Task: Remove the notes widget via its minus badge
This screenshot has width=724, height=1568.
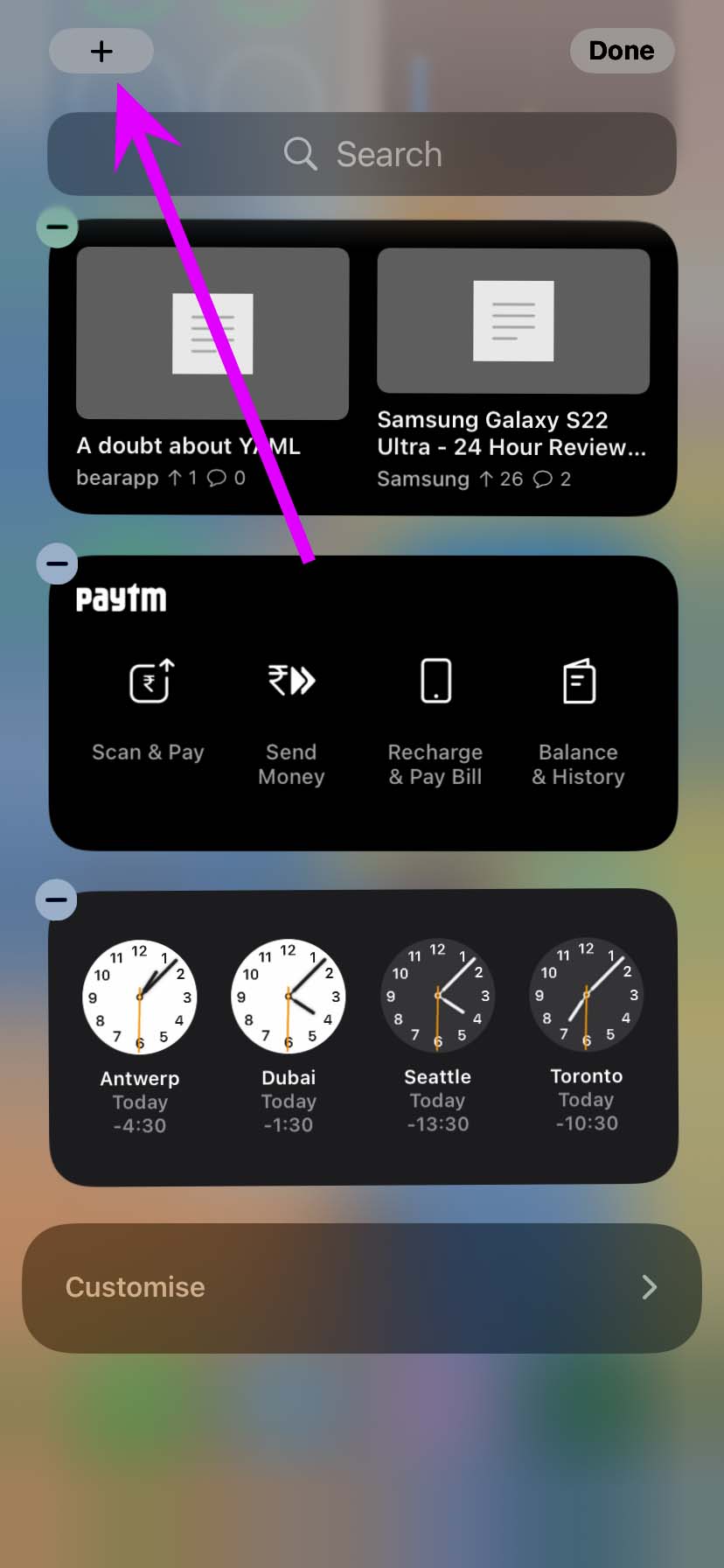Action: [57, 227]
